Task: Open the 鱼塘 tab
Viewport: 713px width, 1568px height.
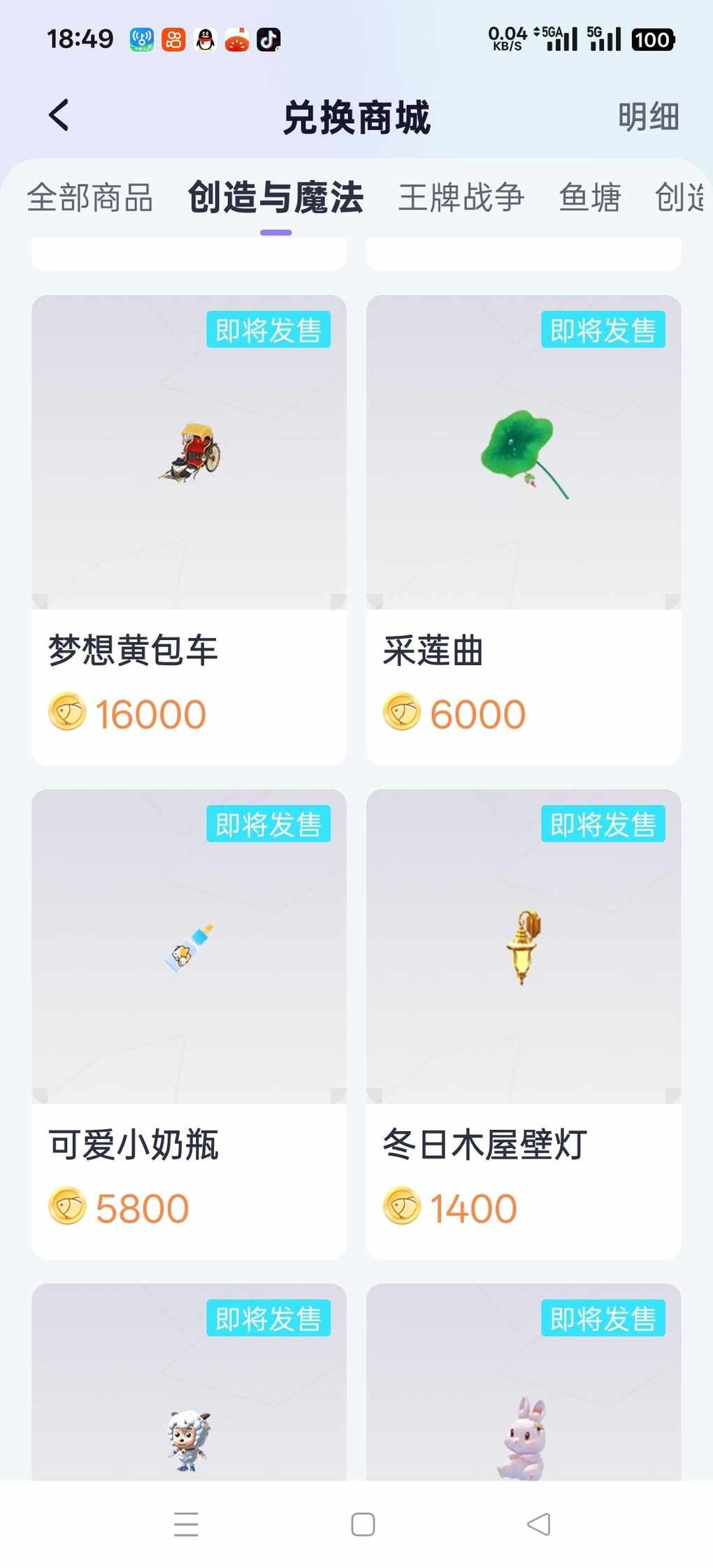Action: tap(590, 198)
